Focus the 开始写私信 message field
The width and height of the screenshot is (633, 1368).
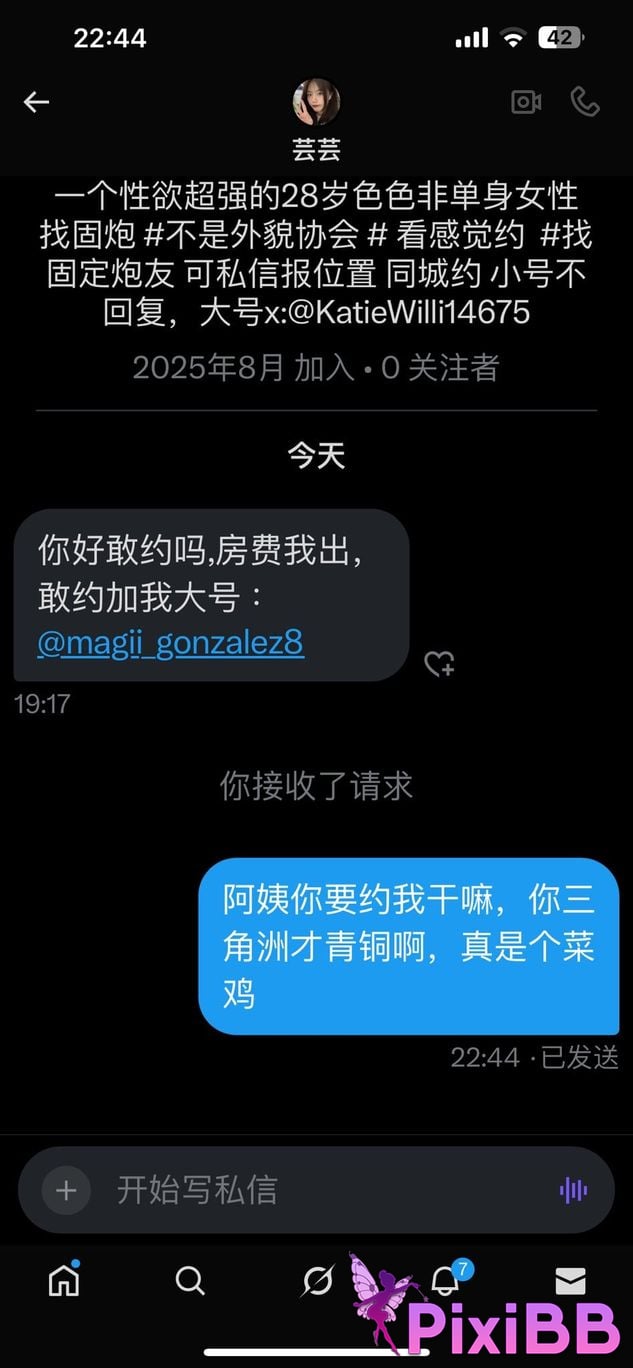coord(320,1190)
